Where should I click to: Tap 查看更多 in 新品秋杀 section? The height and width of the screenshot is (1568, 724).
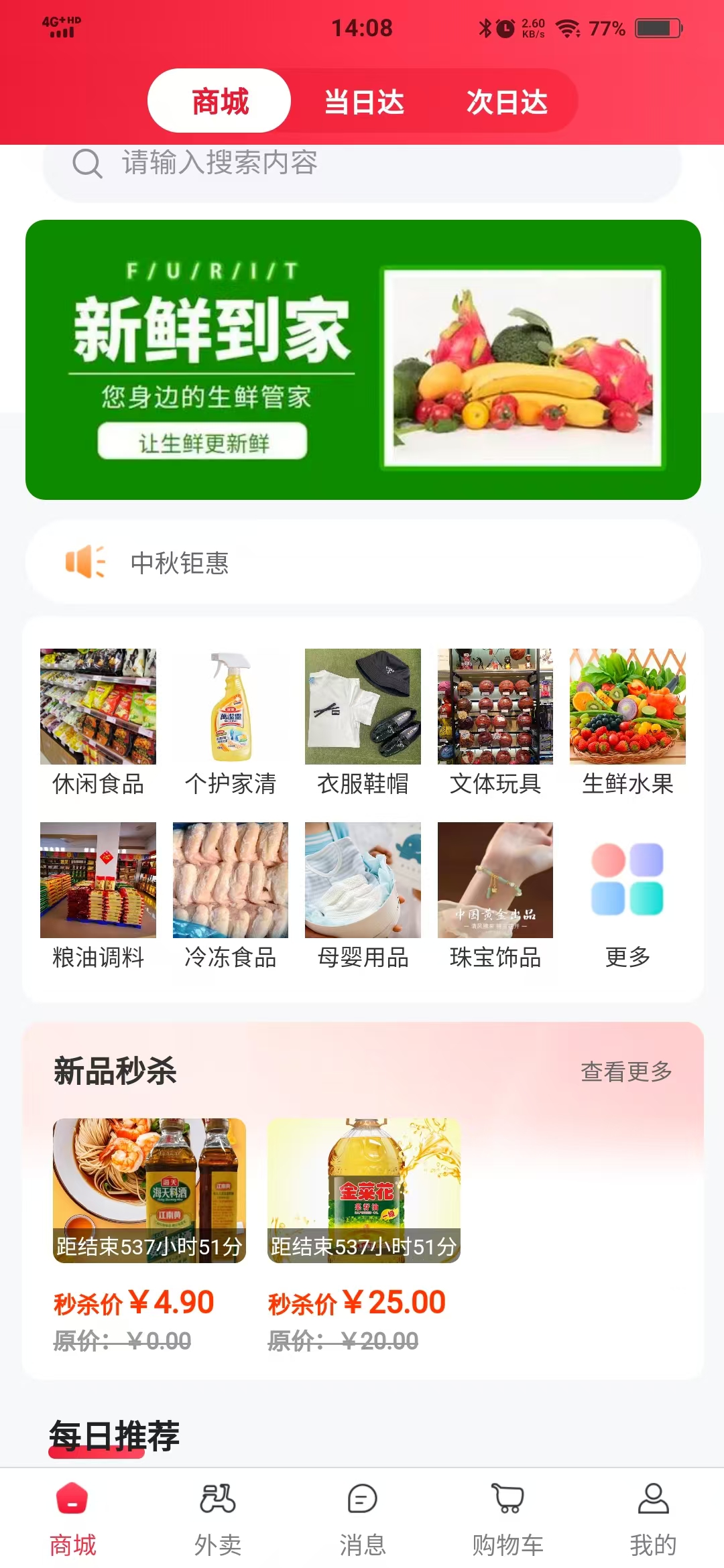pos(626,1071)
